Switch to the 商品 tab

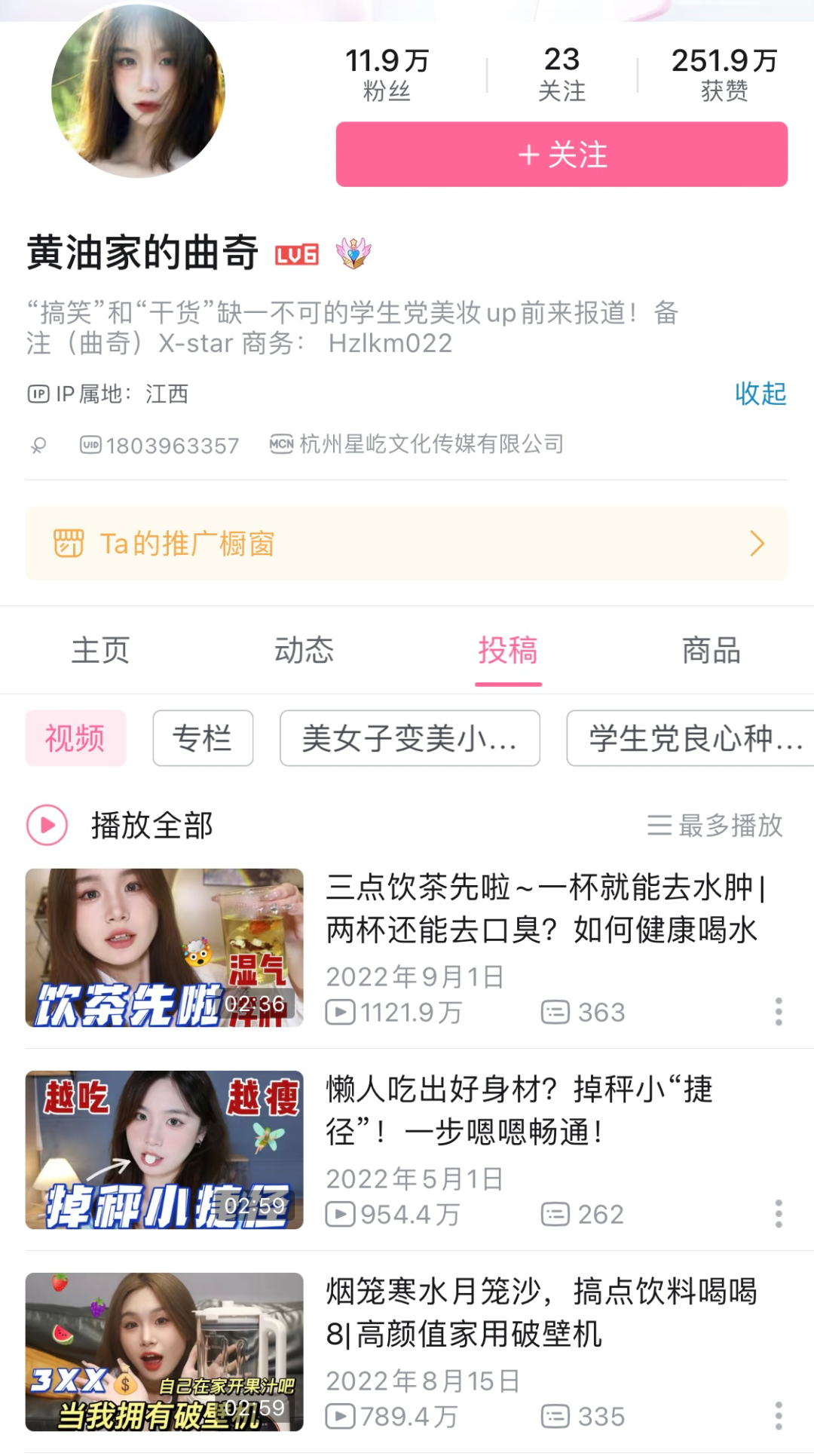[711, 650]
